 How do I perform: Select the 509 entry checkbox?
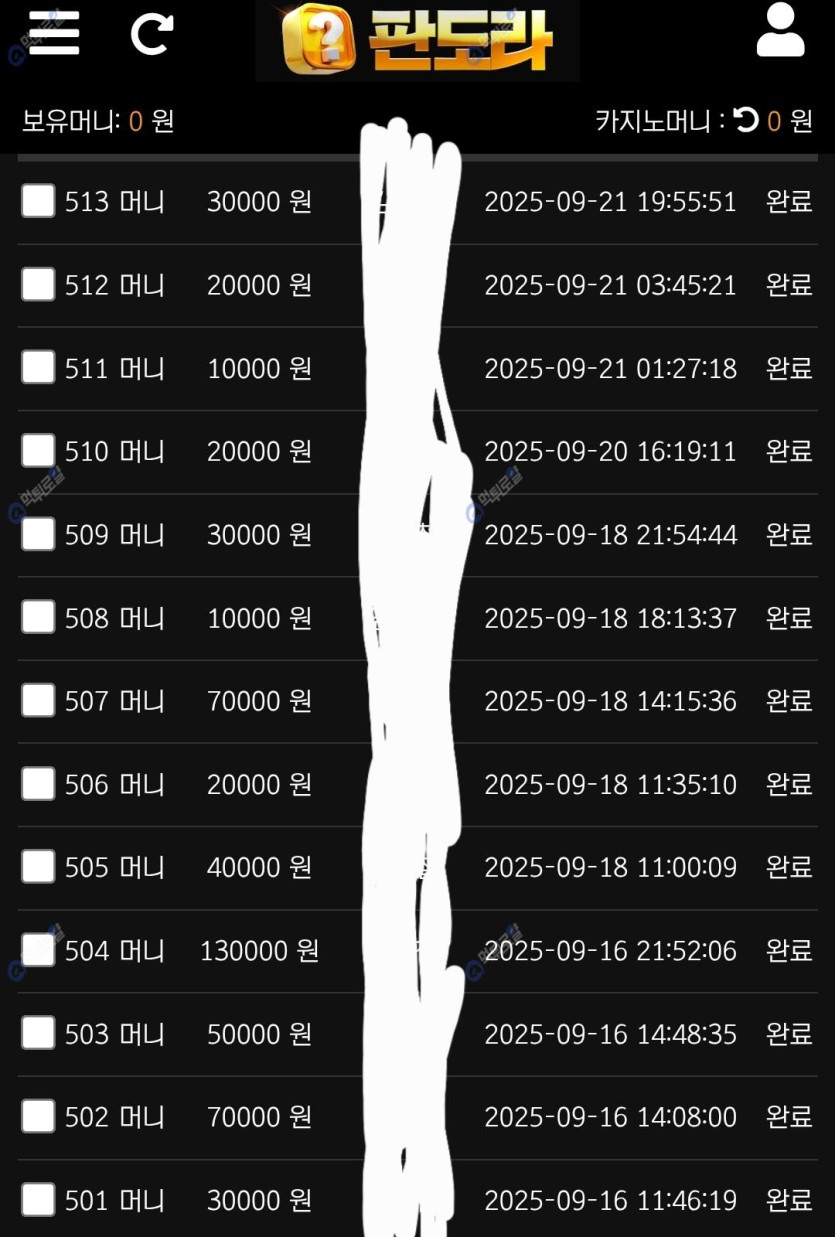pyautogui.click(x=38, y=534)
